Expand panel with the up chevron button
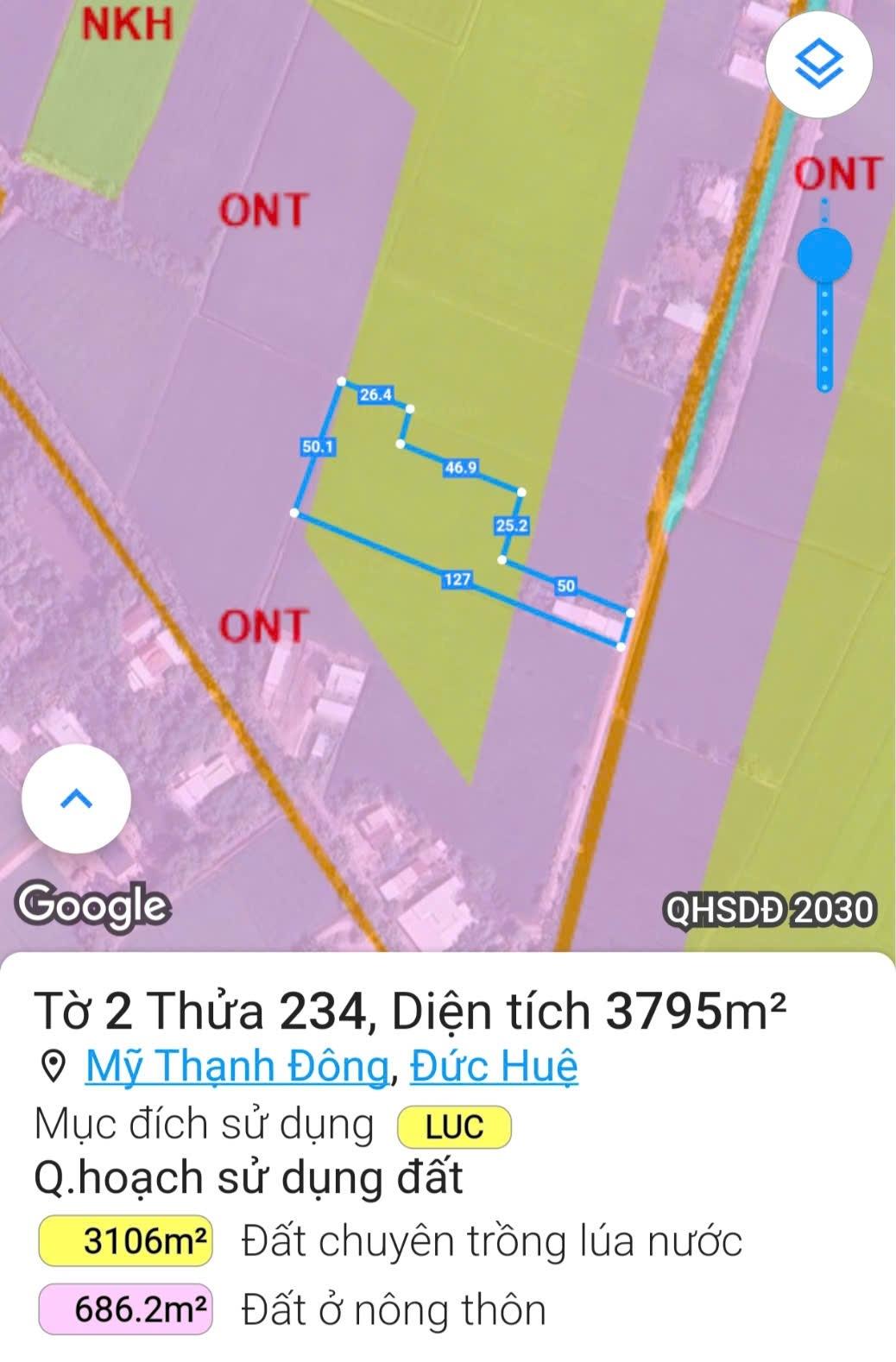Image resolution: width=896 pixels, height=1362 pixels. point(77,798)
